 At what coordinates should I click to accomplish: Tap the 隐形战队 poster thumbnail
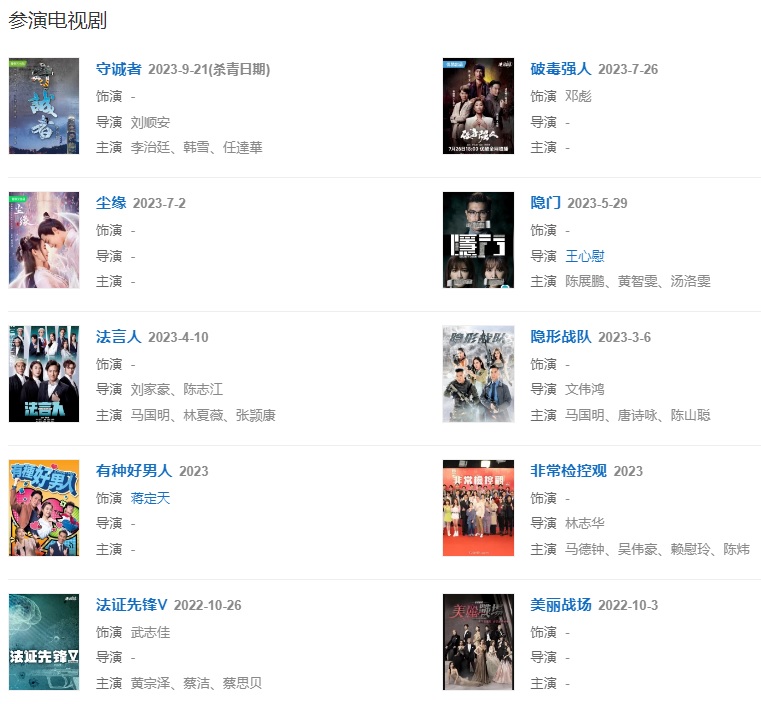(478, 374)
